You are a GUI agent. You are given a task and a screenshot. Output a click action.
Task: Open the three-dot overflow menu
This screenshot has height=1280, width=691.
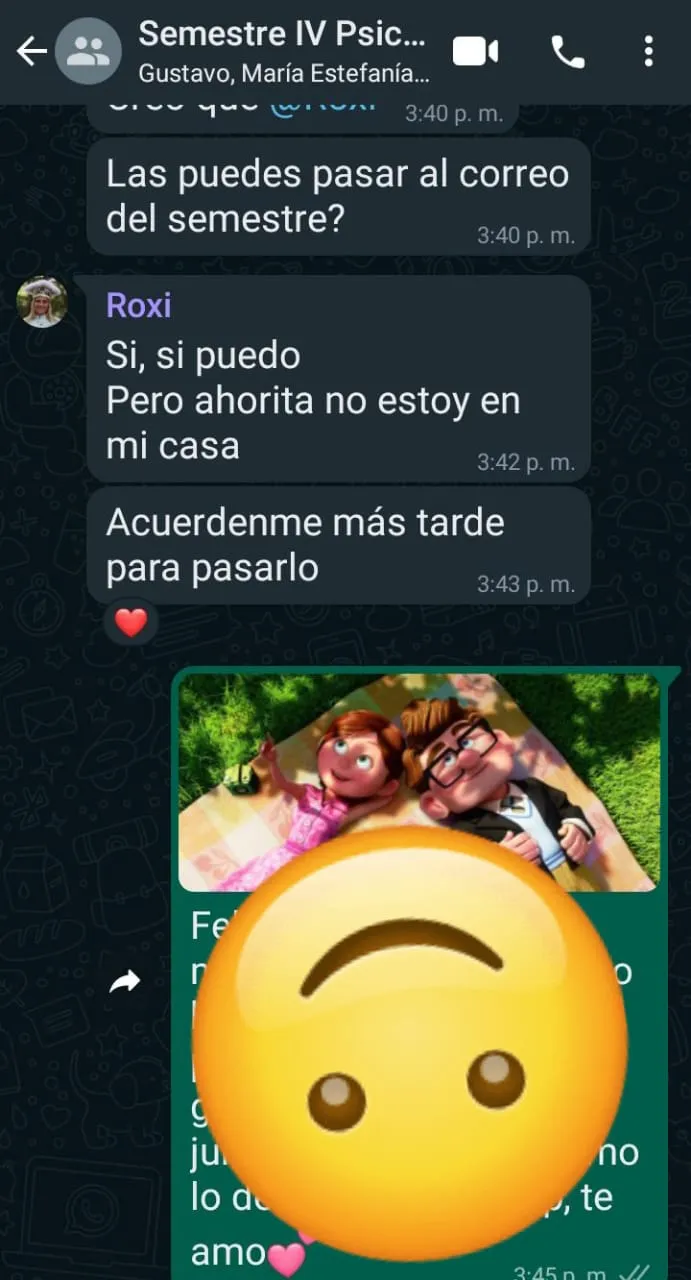(649, 51)
